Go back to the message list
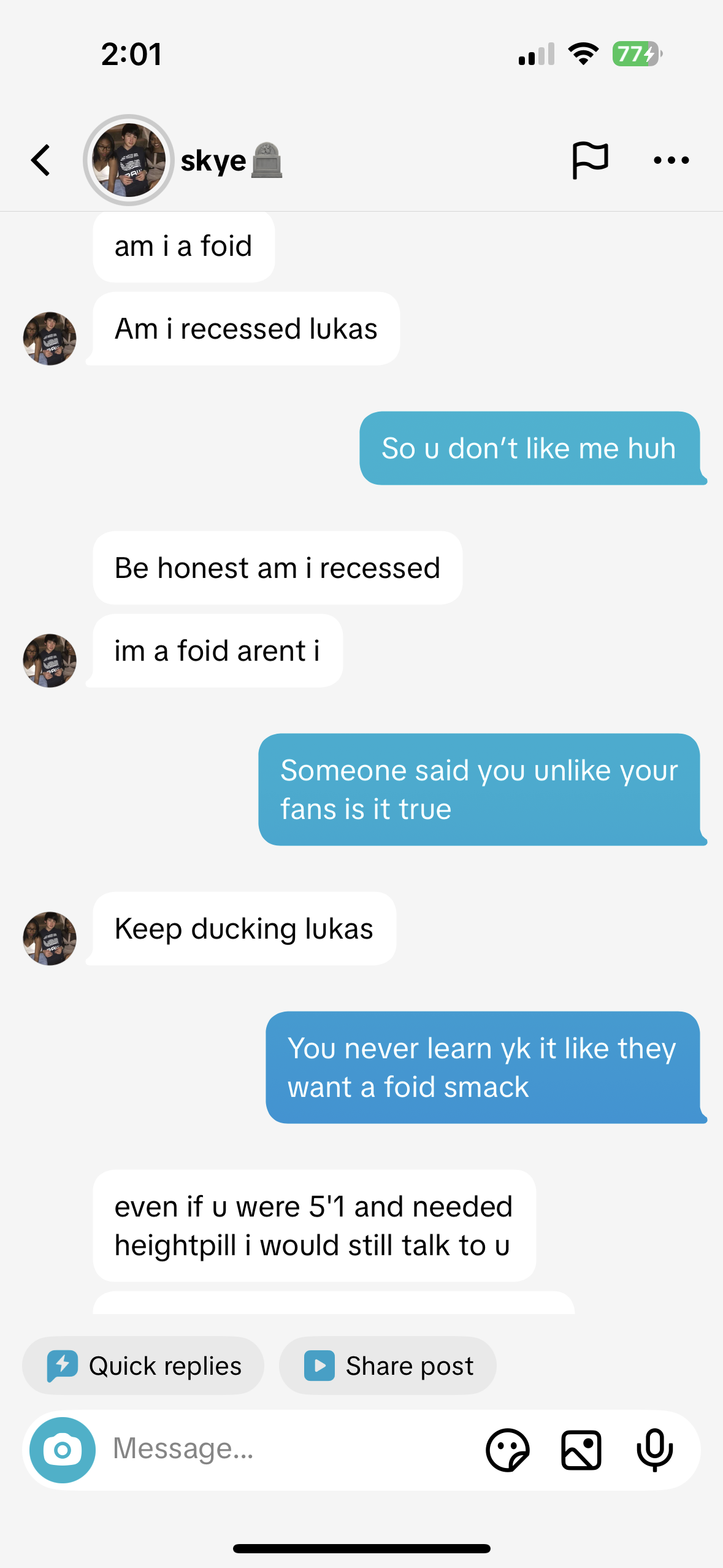This screenshot has height=1568, width=723. click(x=40, y=161)
